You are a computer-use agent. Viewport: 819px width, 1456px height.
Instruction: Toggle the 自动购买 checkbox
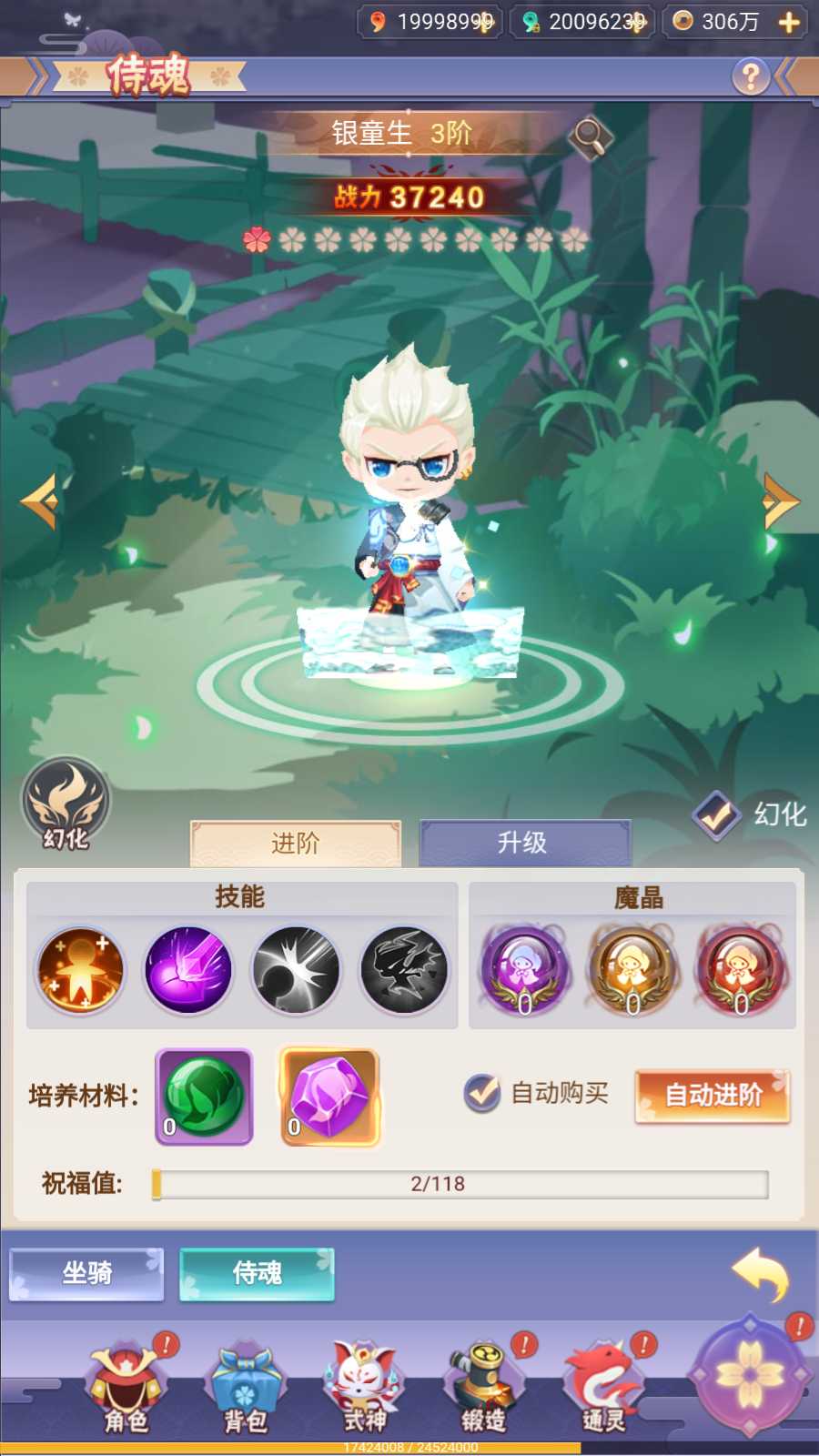click(482, 1094)
